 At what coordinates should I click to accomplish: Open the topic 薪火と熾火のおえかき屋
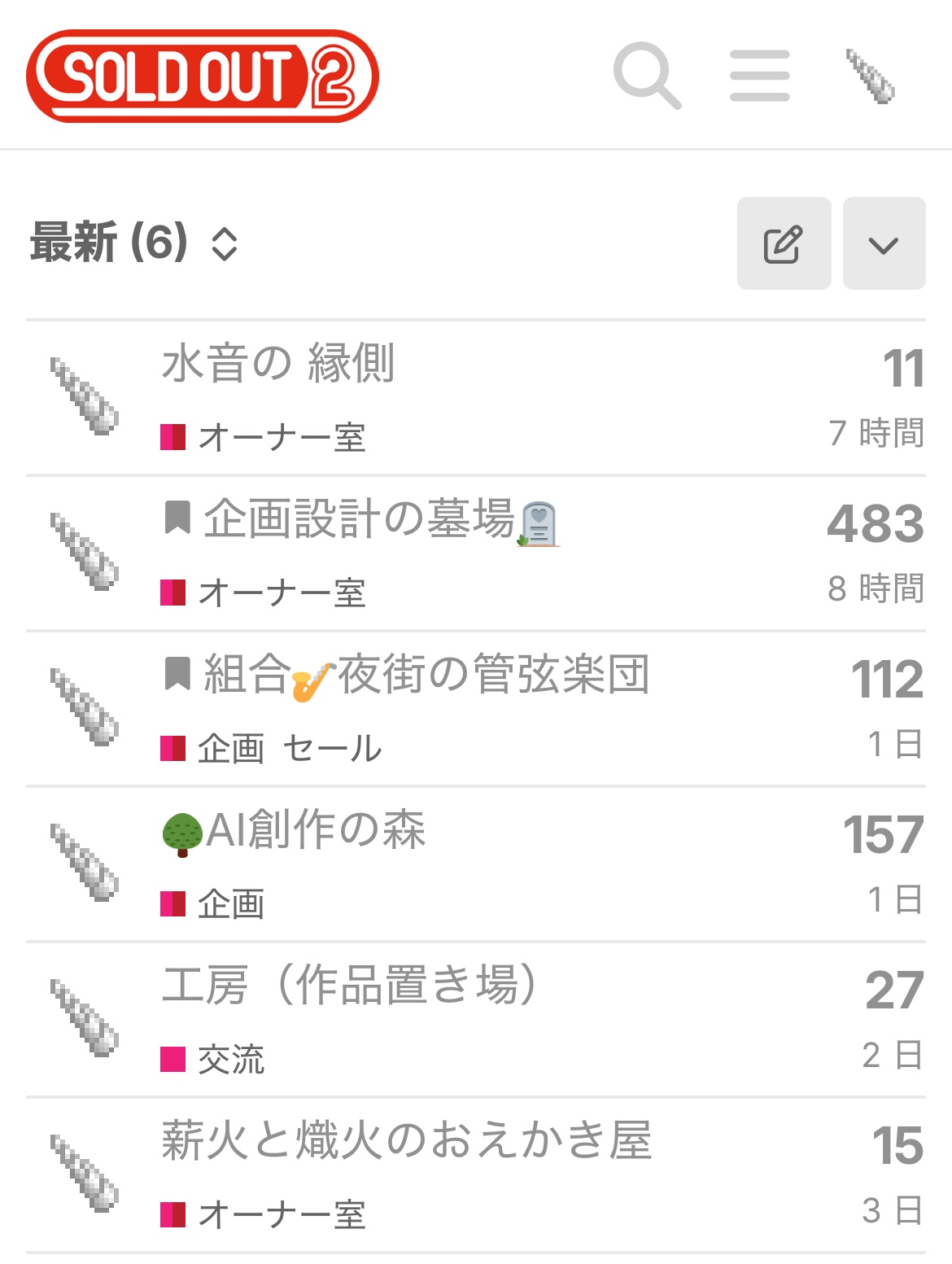click(406, 1139)
